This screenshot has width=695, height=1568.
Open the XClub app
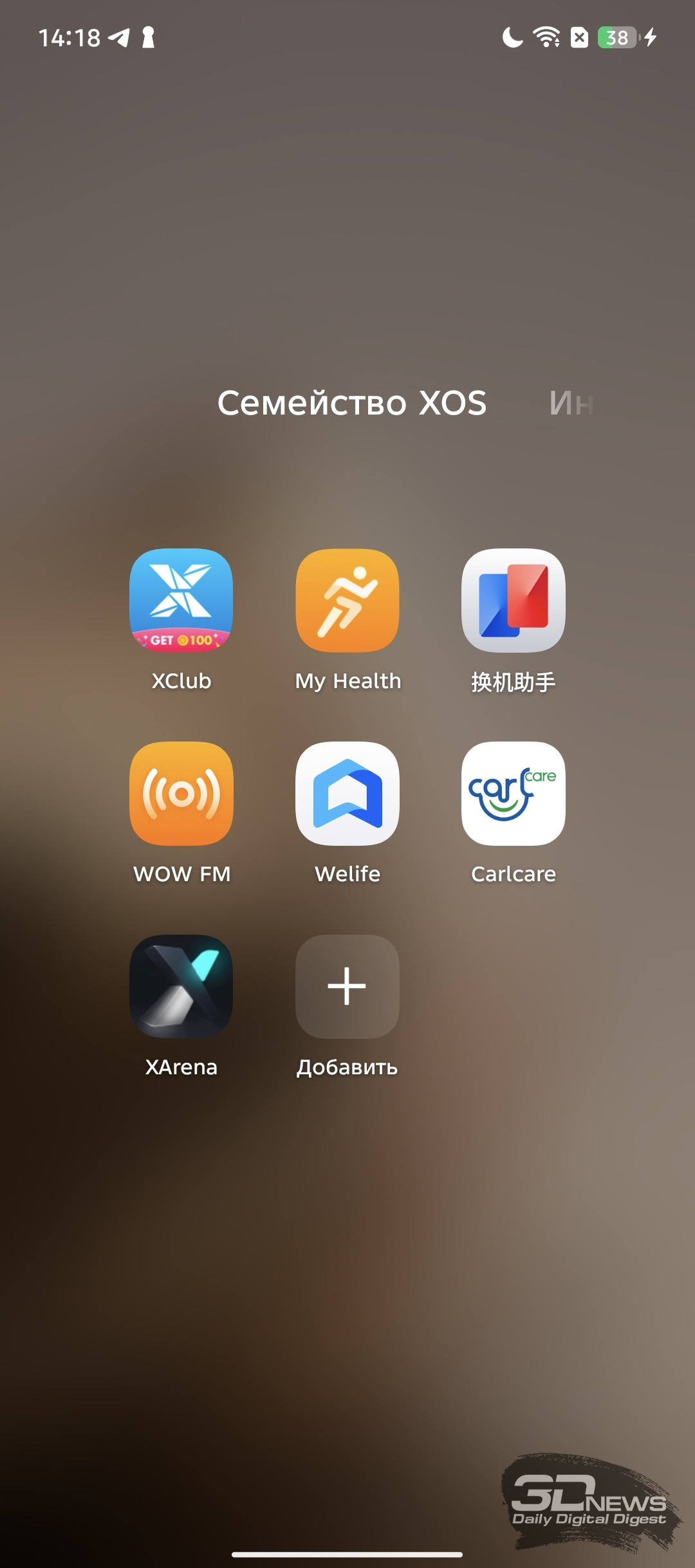pyautogui.click(x=181, y=600)
